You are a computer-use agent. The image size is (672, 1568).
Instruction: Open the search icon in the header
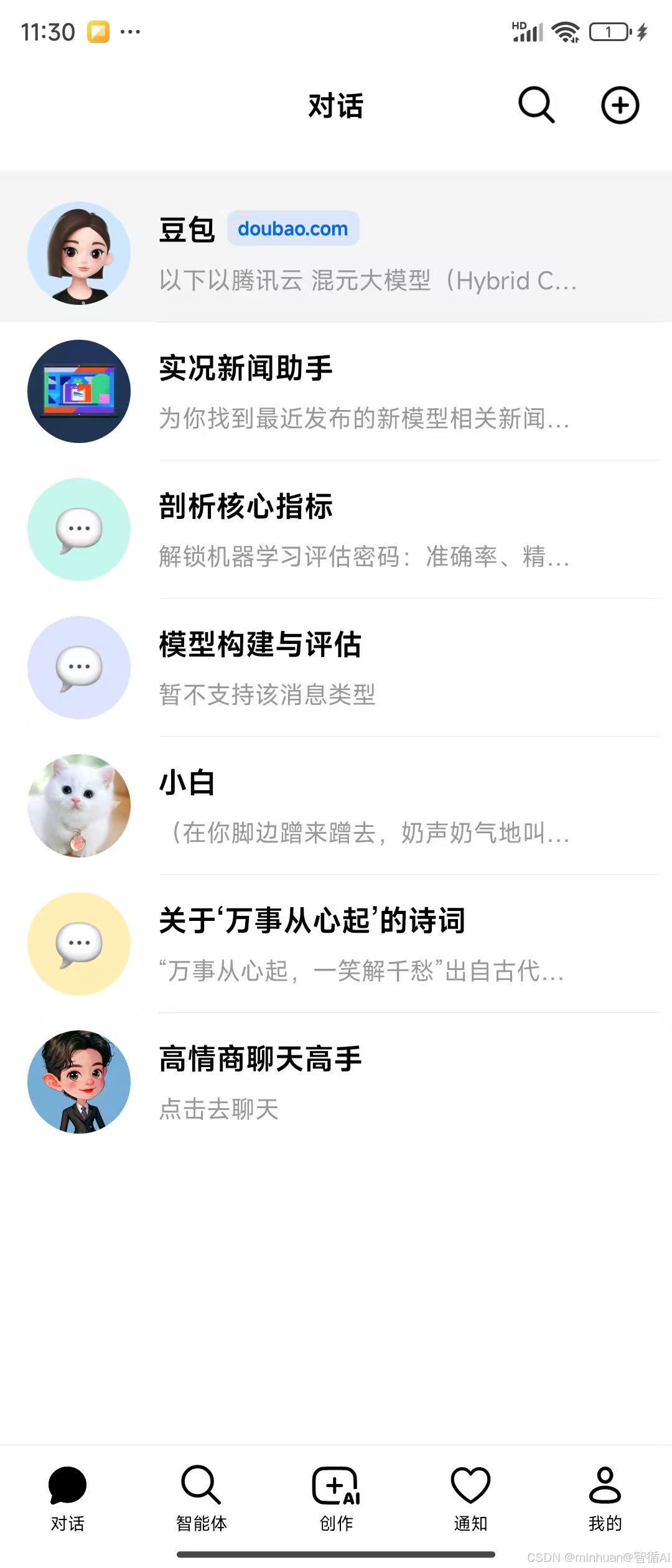pyautogui.click(x=536, y=105)
